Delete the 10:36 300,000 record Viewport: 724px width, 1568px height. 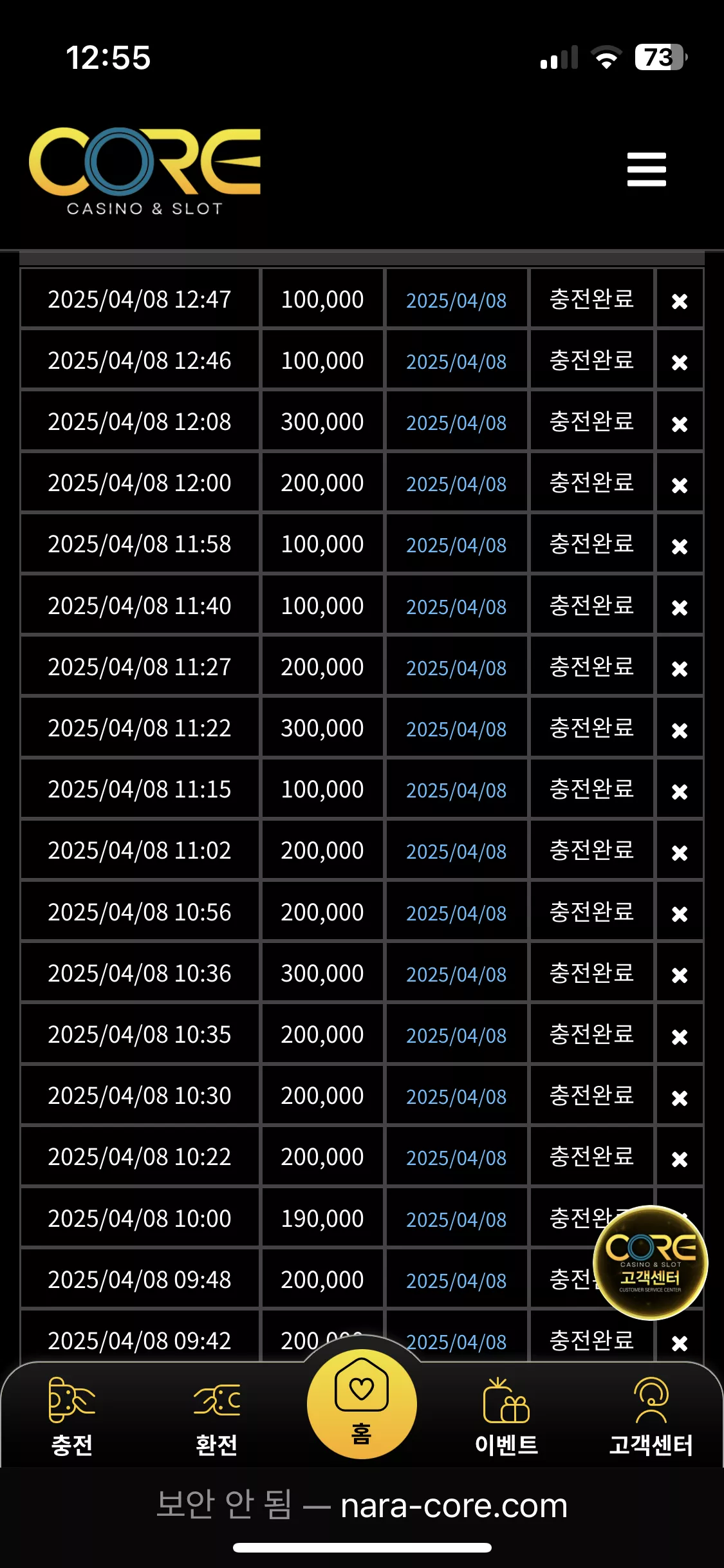(680, 975)
